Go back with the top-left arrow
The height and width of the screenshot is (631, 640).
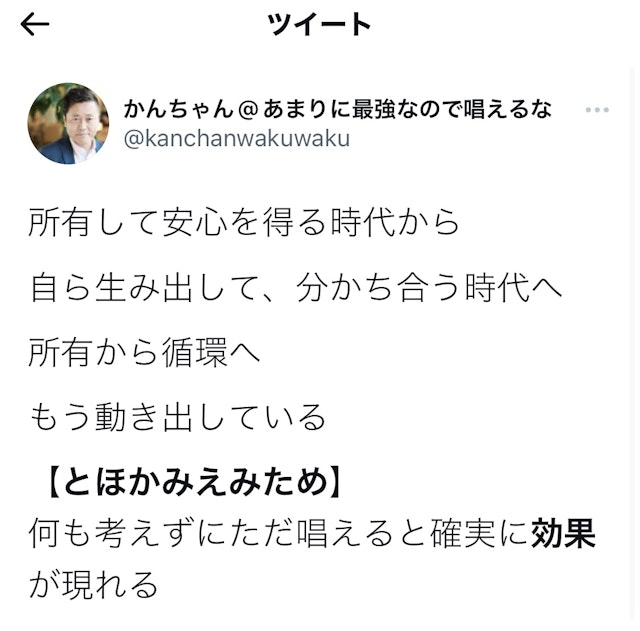(x=35, y=25)
